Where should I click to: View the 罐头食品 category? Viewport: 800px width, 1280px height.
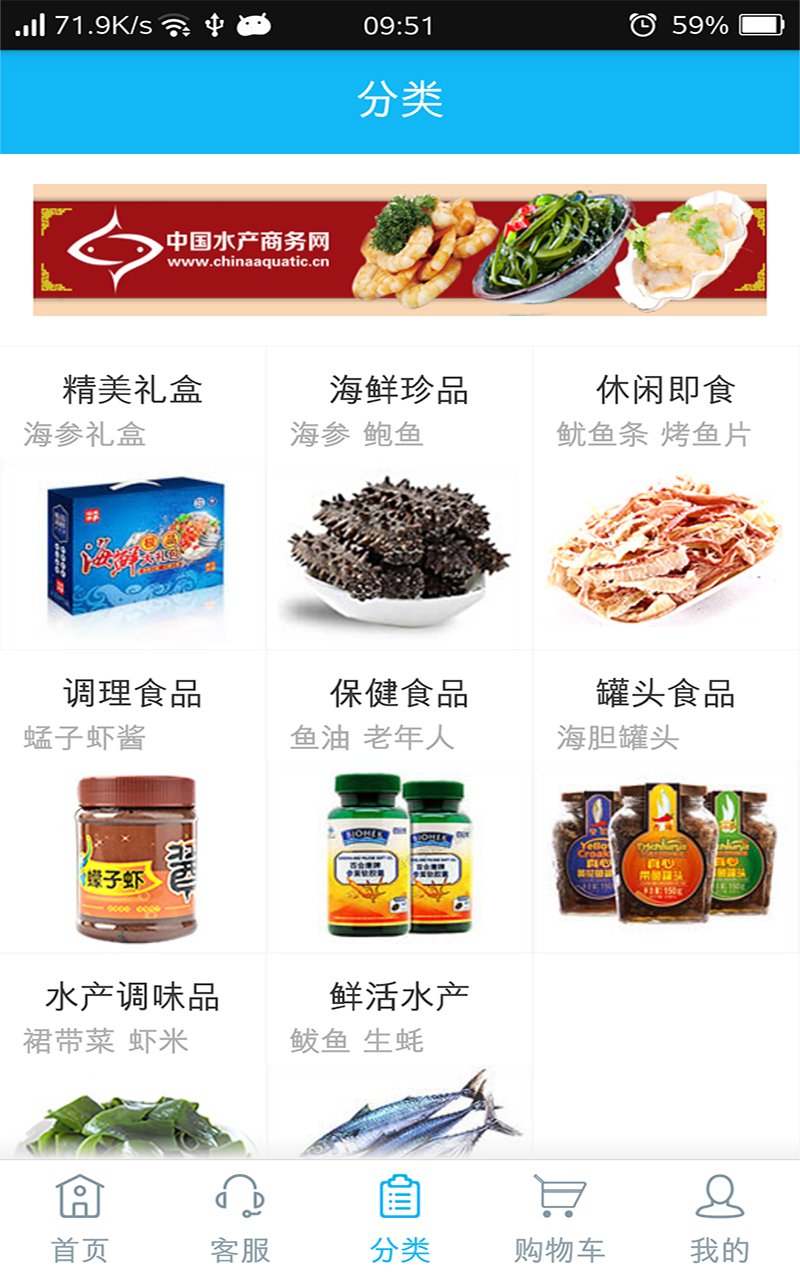[x=666, y=802]
